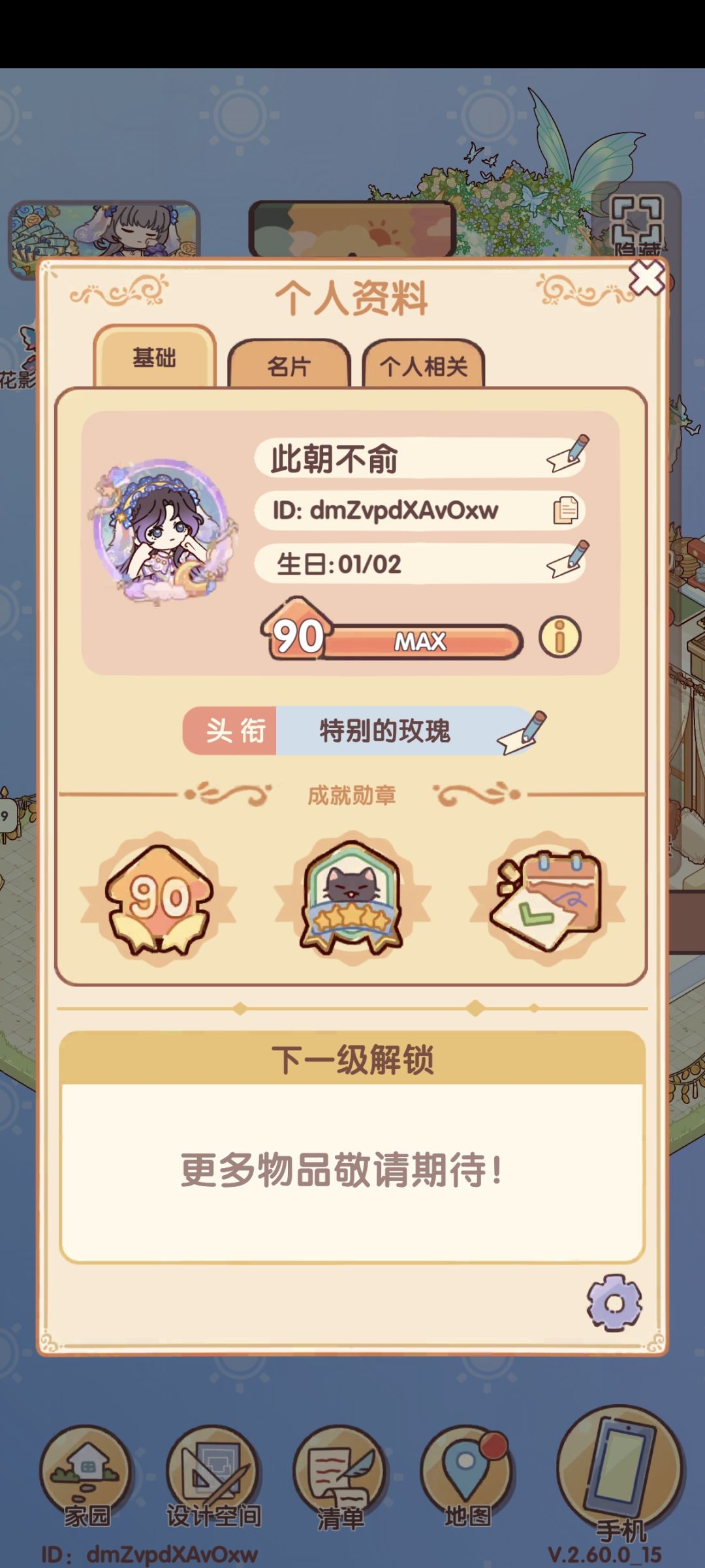
Task: Open level info icon beside MAX bar
Action: [x=559, y=637]
